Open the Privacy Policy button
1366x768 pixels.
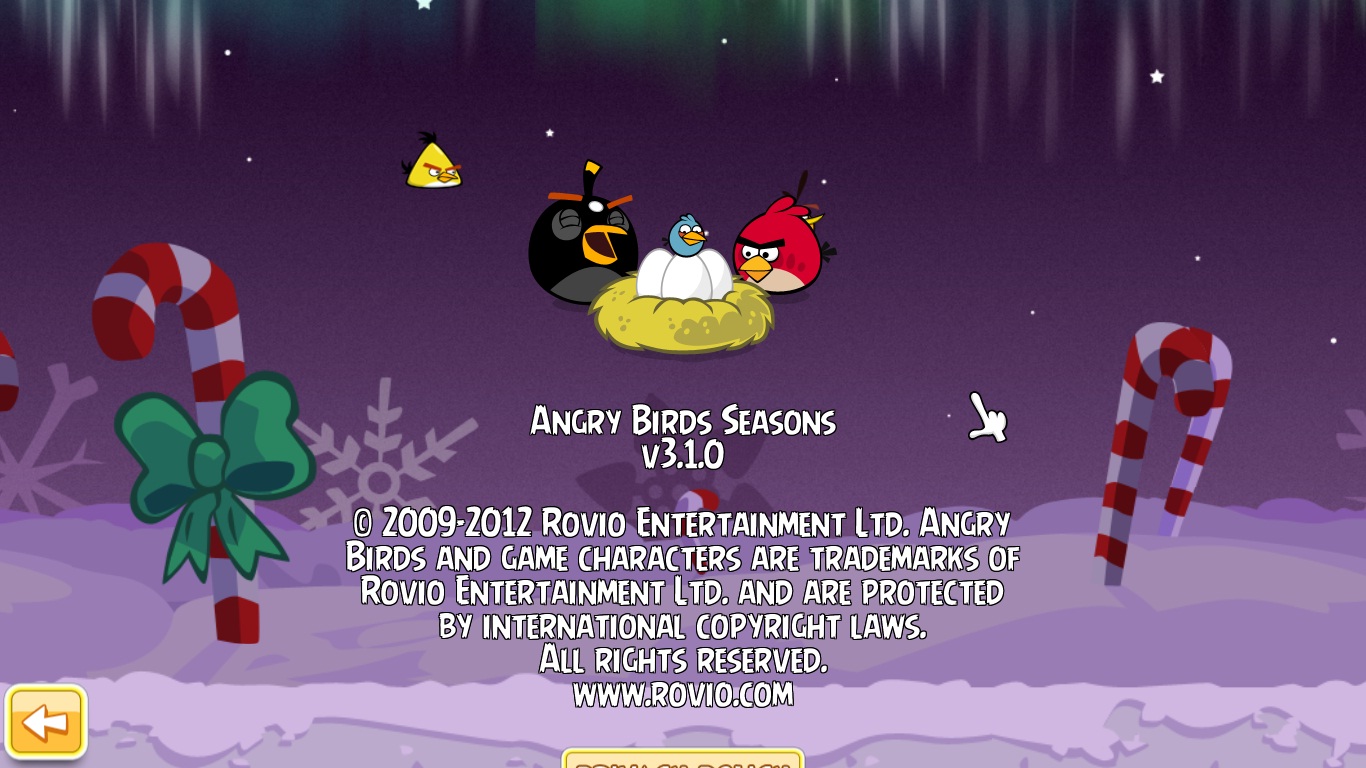click(683, 760)
